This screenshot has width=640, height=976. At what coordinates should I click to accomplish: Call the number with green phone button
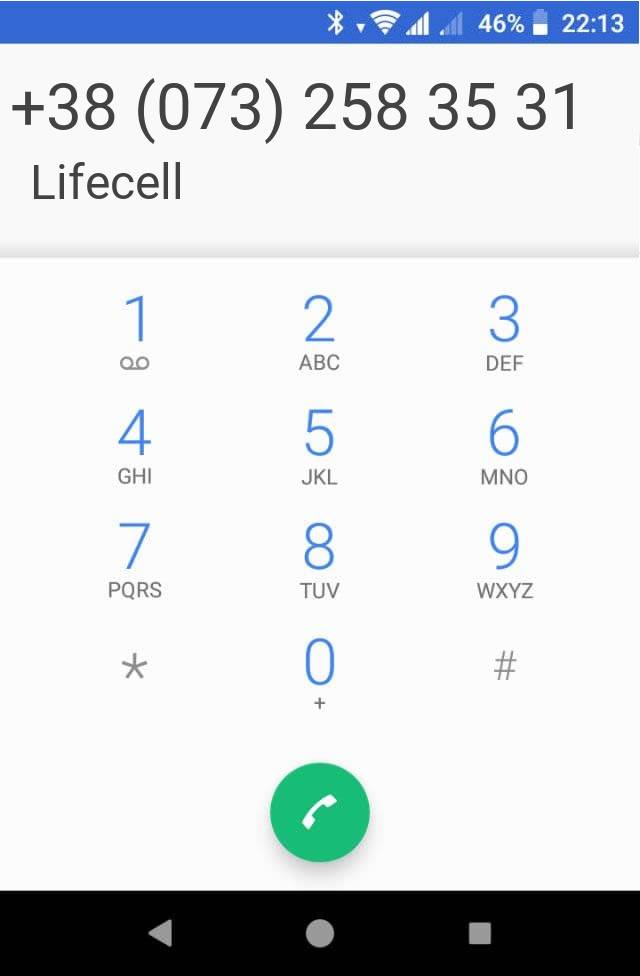tap(320, 812)
